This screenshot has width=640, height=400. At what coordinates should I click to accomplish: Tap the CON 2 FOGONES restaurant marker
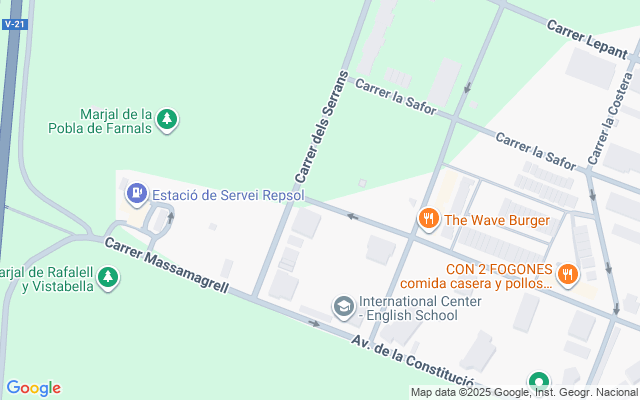pyautogui.click(x=567, y=272)
